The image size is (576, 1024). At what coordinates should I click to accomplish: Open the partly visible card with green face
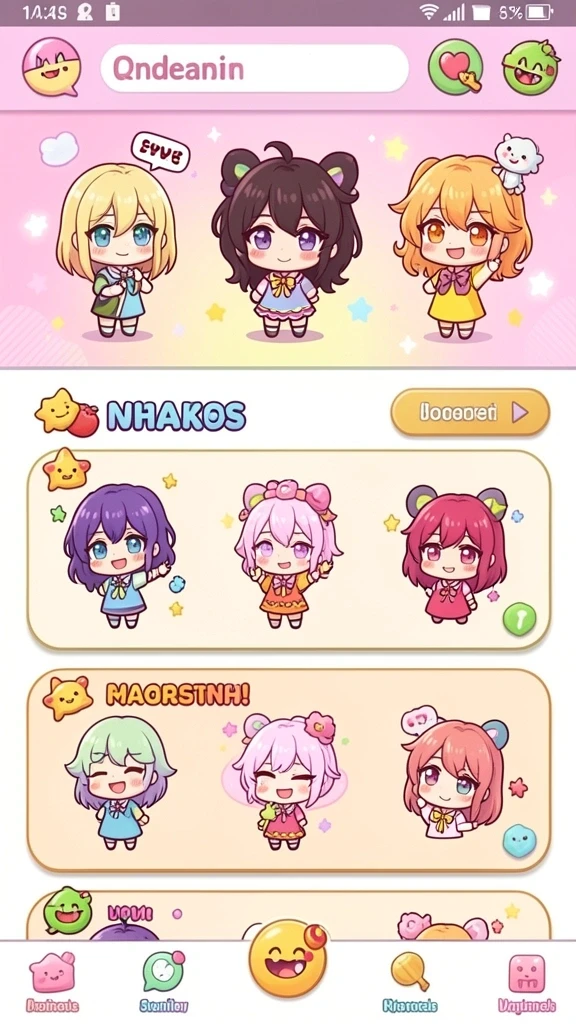point(288,916)
